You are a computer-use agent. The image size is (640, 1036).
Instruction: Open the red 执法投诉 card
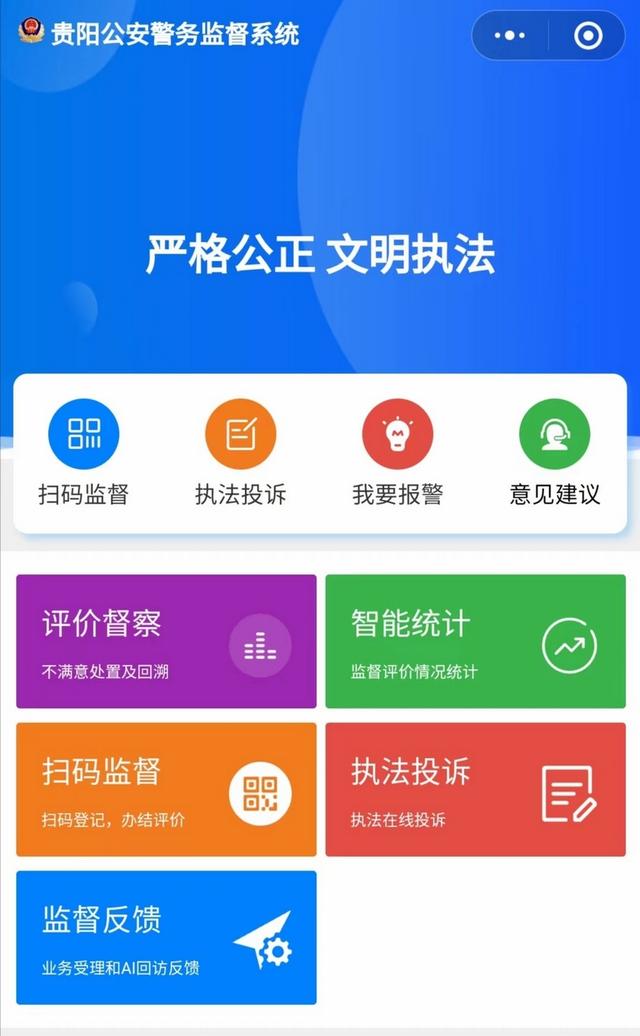(475, 789)
